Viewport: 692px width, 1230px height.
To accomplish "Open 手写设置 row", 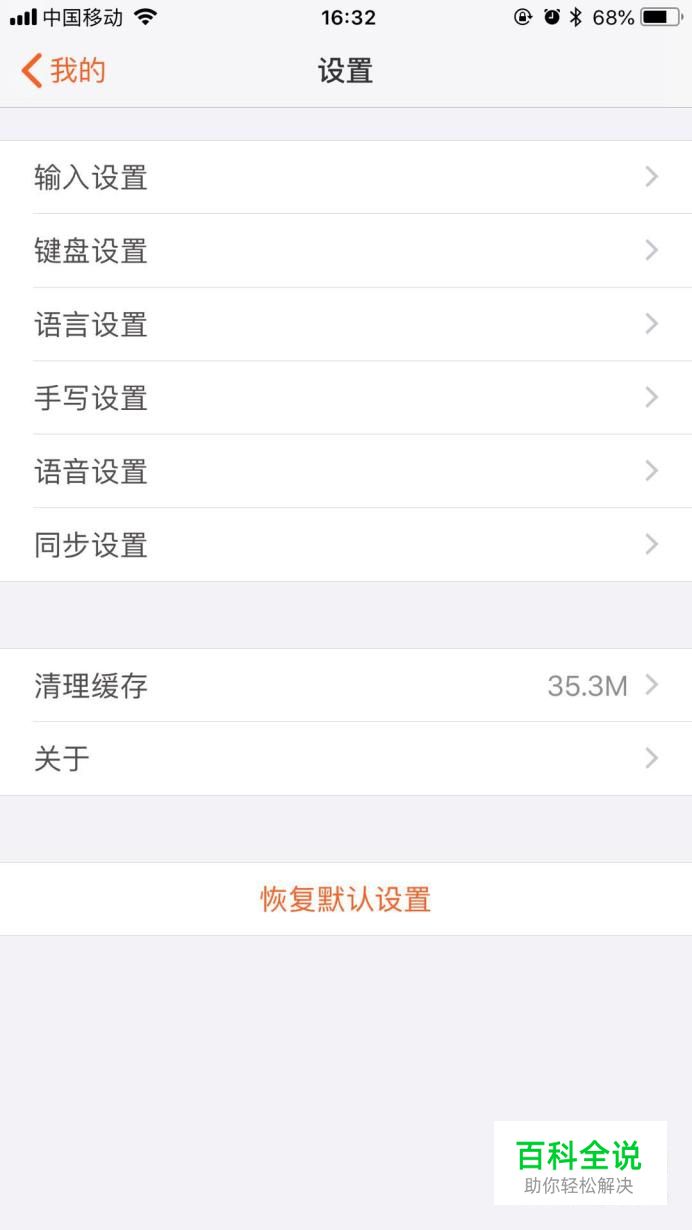I will click(346, 398).
